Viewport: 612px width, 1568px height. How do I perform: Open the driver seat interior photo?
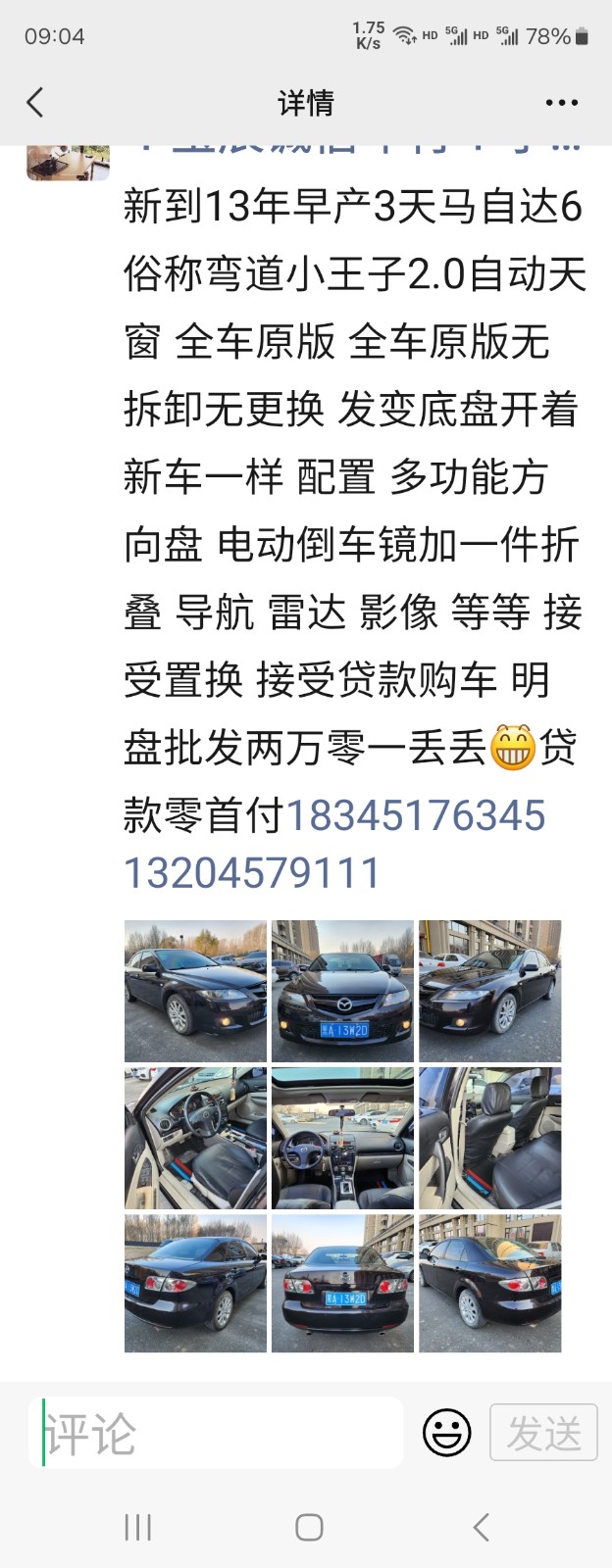195,1138
